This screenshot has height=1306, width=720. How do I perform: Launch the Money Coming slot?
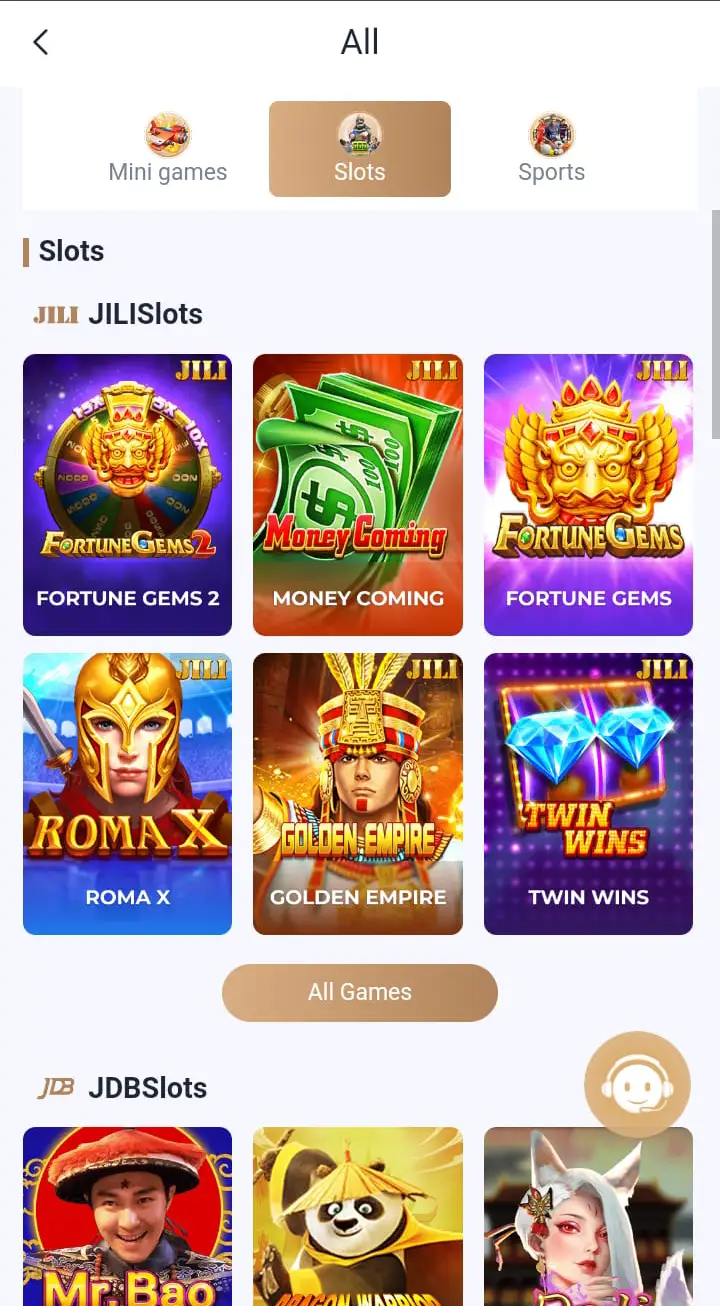point(358,495)
